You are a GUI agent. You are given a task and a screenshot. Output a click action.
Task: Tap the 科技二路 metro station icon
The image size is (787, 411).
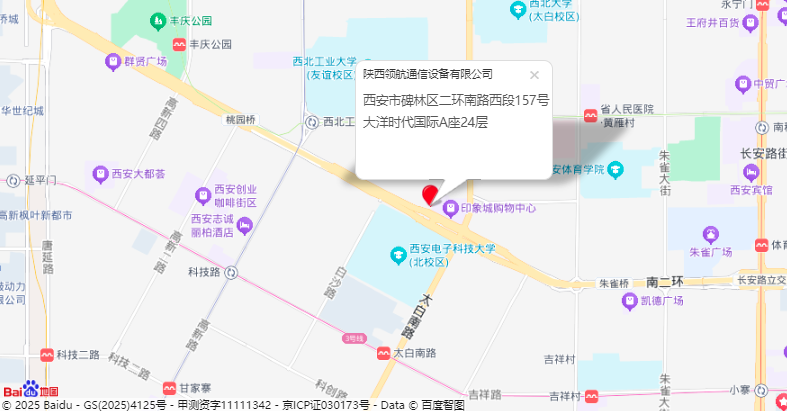(x=46, y=355)
